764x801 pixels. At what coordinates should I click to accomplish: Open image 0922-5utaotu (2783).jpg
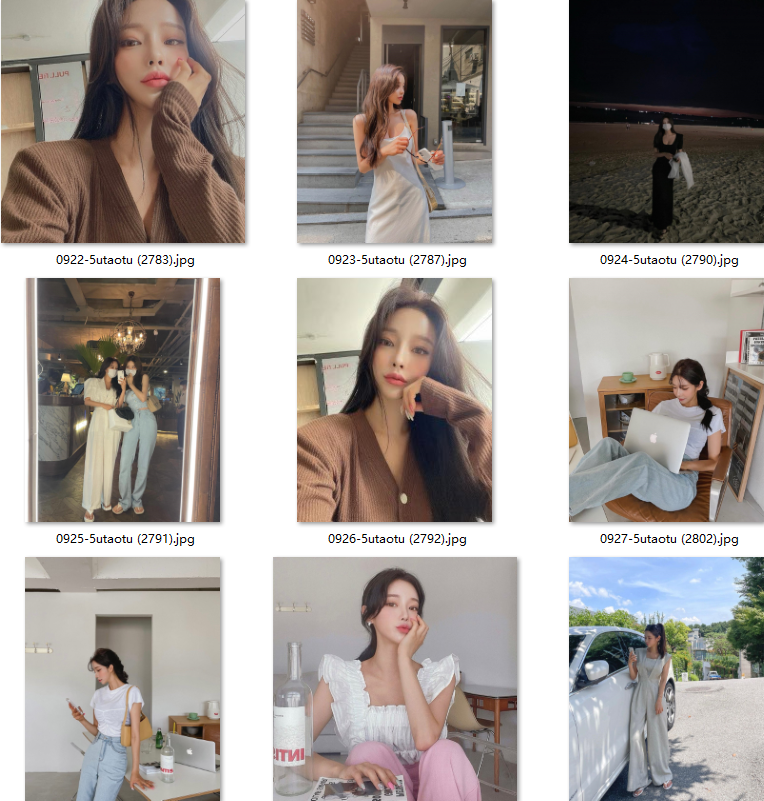(x=124, y=121)
